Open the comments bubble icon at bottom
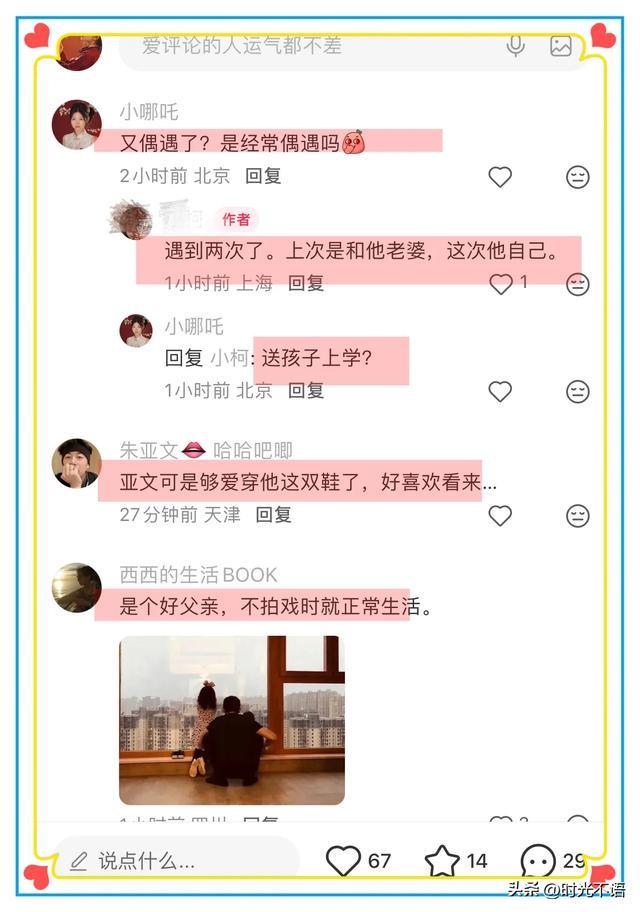Screen dimensions: 640x912 pyautogui.click(x=538, y=860)
